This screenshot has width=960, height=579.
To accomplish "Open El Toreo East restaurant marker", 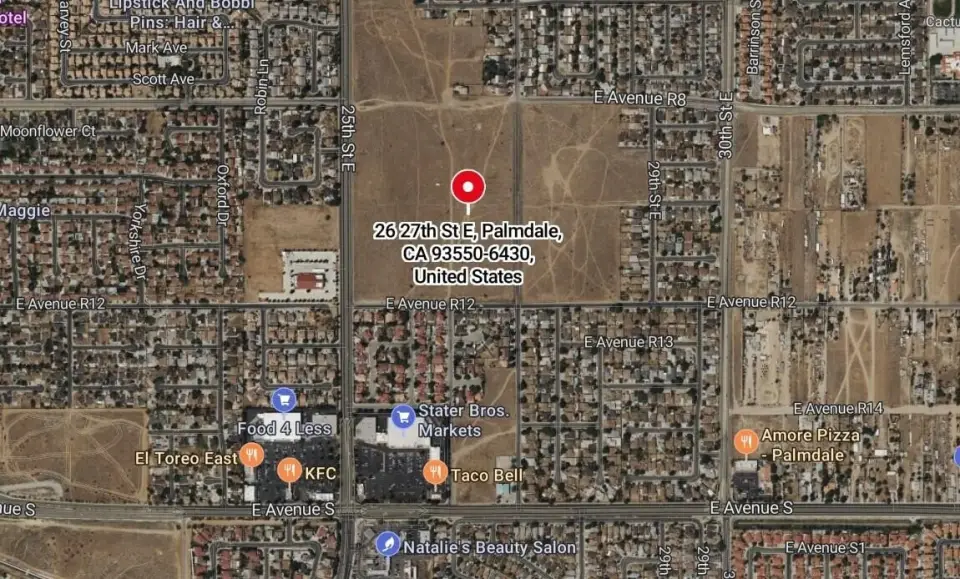I will [x=251, y=456].
